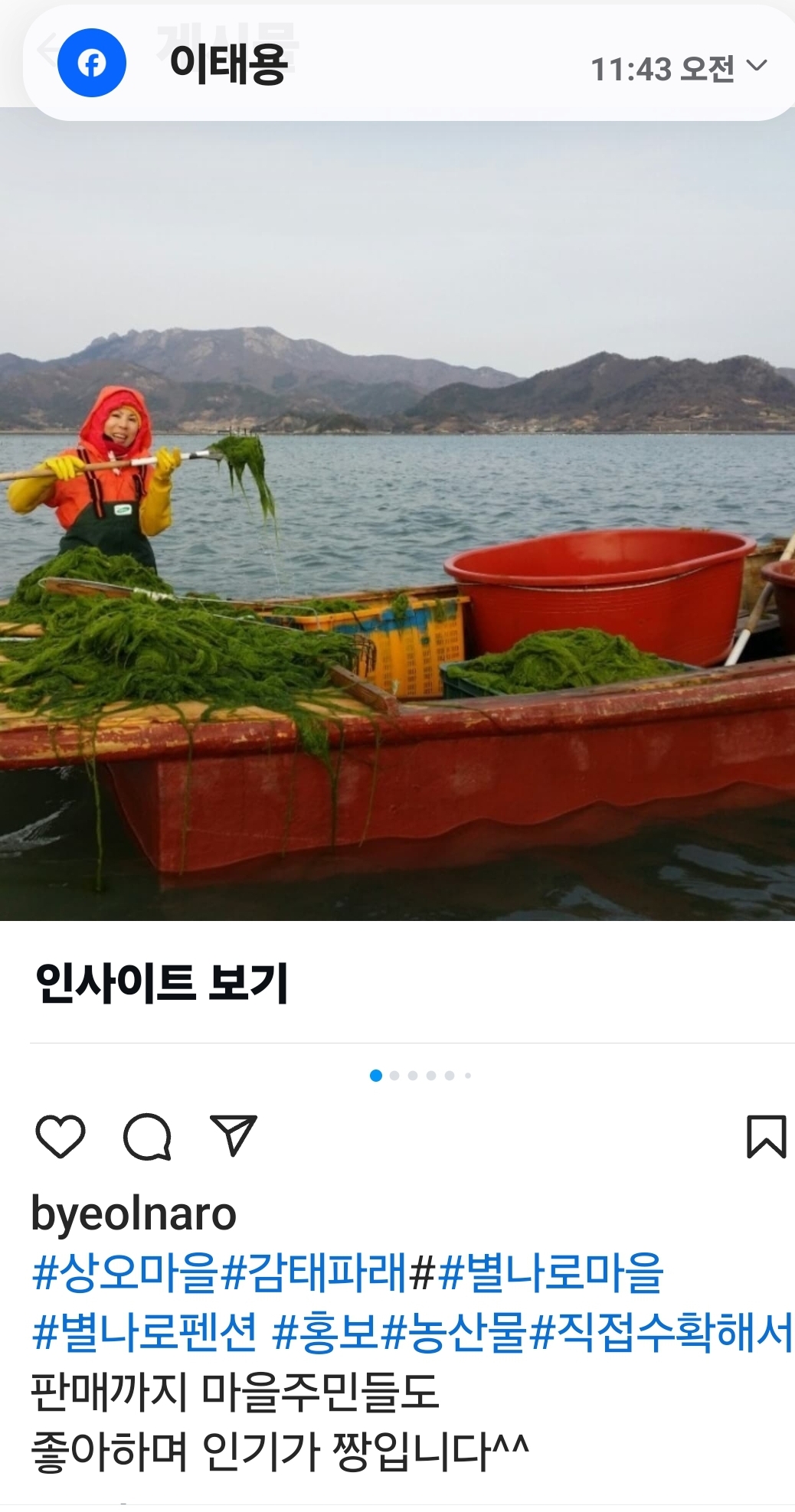Open the #직접수확해서 hashtag
Image resolution: width=795 pixels, height=1512 pixels.
(660, 1333)
